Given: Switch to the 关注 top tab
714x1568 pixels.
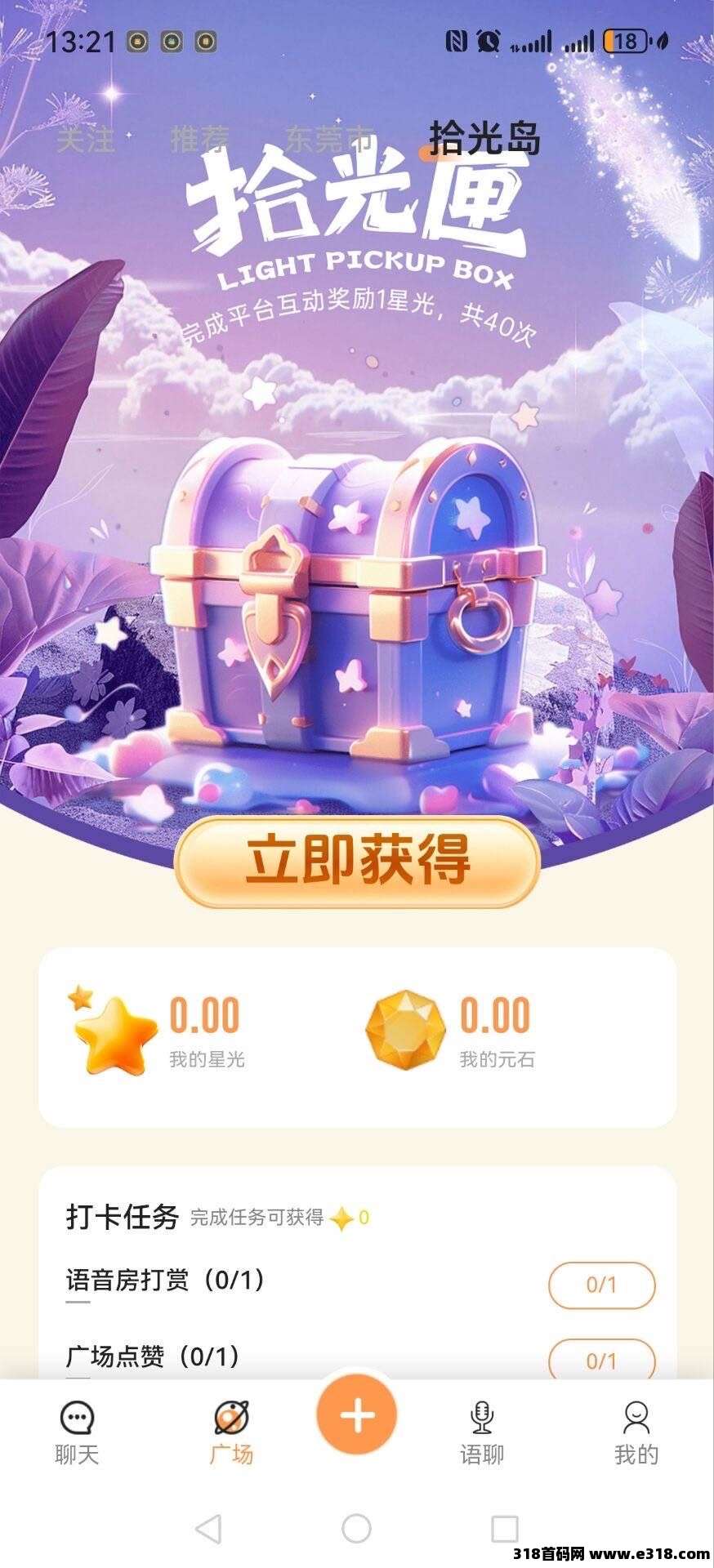Looking at the screenshot, I should [x=86, y=140].
